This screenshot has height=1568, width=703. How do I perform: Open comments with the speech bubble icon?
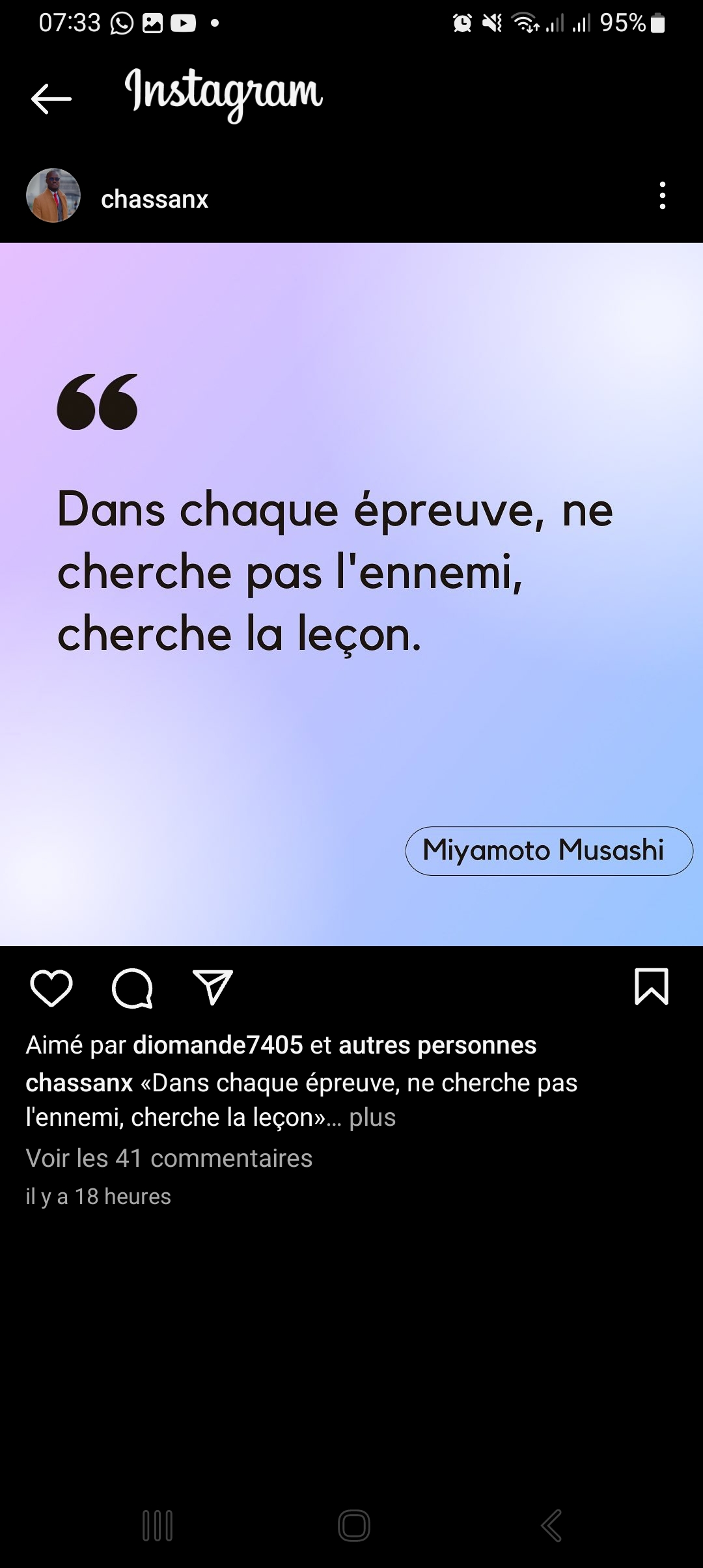point(132,988)
